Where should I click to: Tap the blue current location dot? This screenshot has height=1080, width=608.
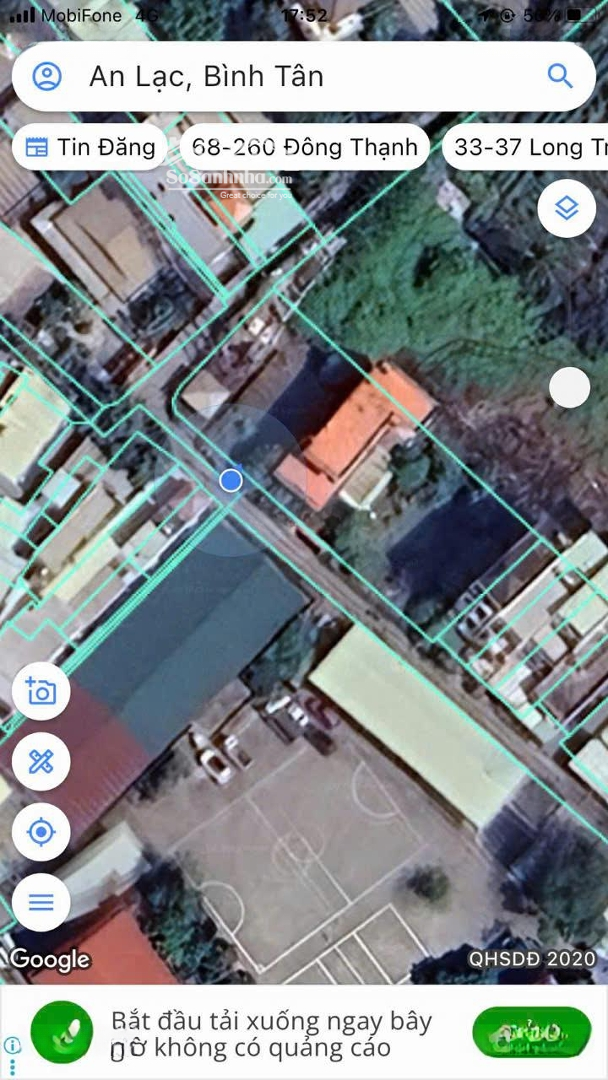point(231,480)
